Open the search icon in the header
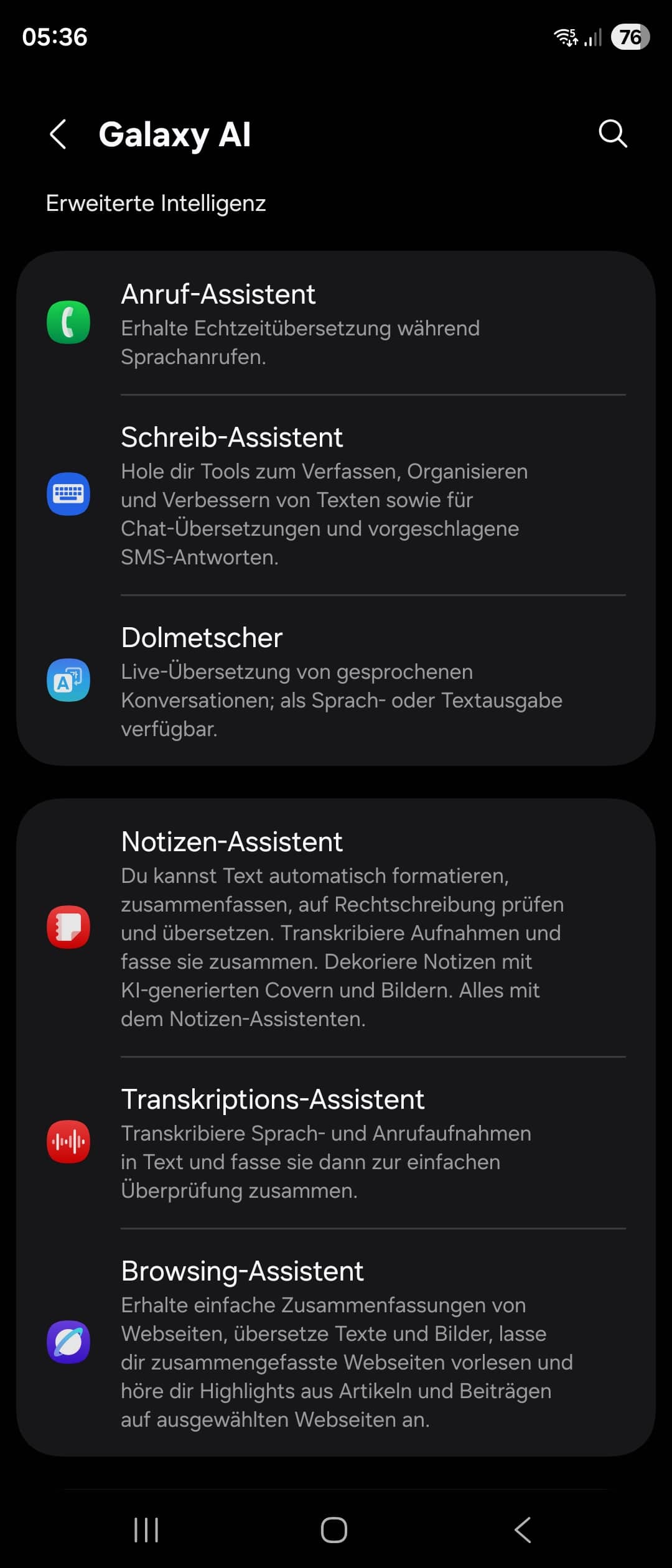Image resolution: width=672 pixels, height=1568 pixels. click(x=612, y=134)
